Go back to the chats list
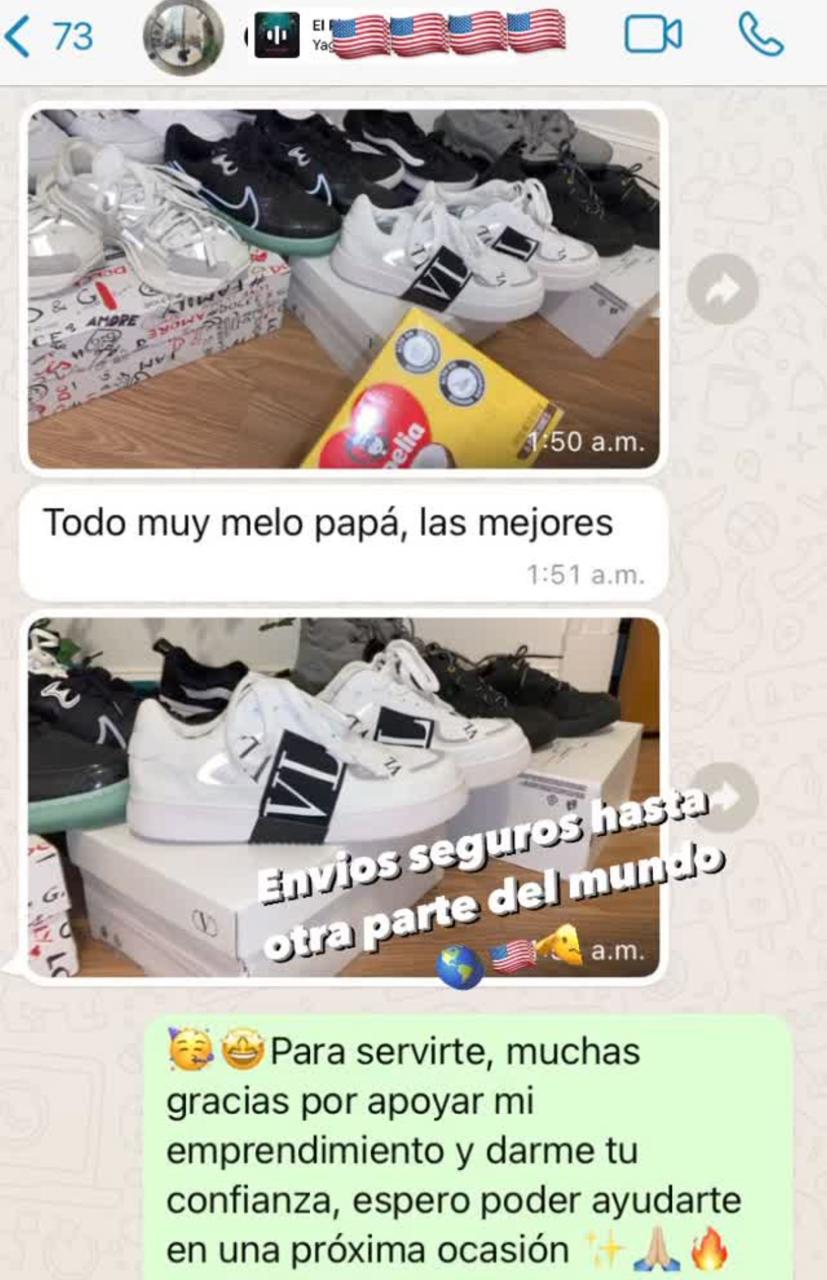Viewport: 827px width, 1280px height. [48, 37]
